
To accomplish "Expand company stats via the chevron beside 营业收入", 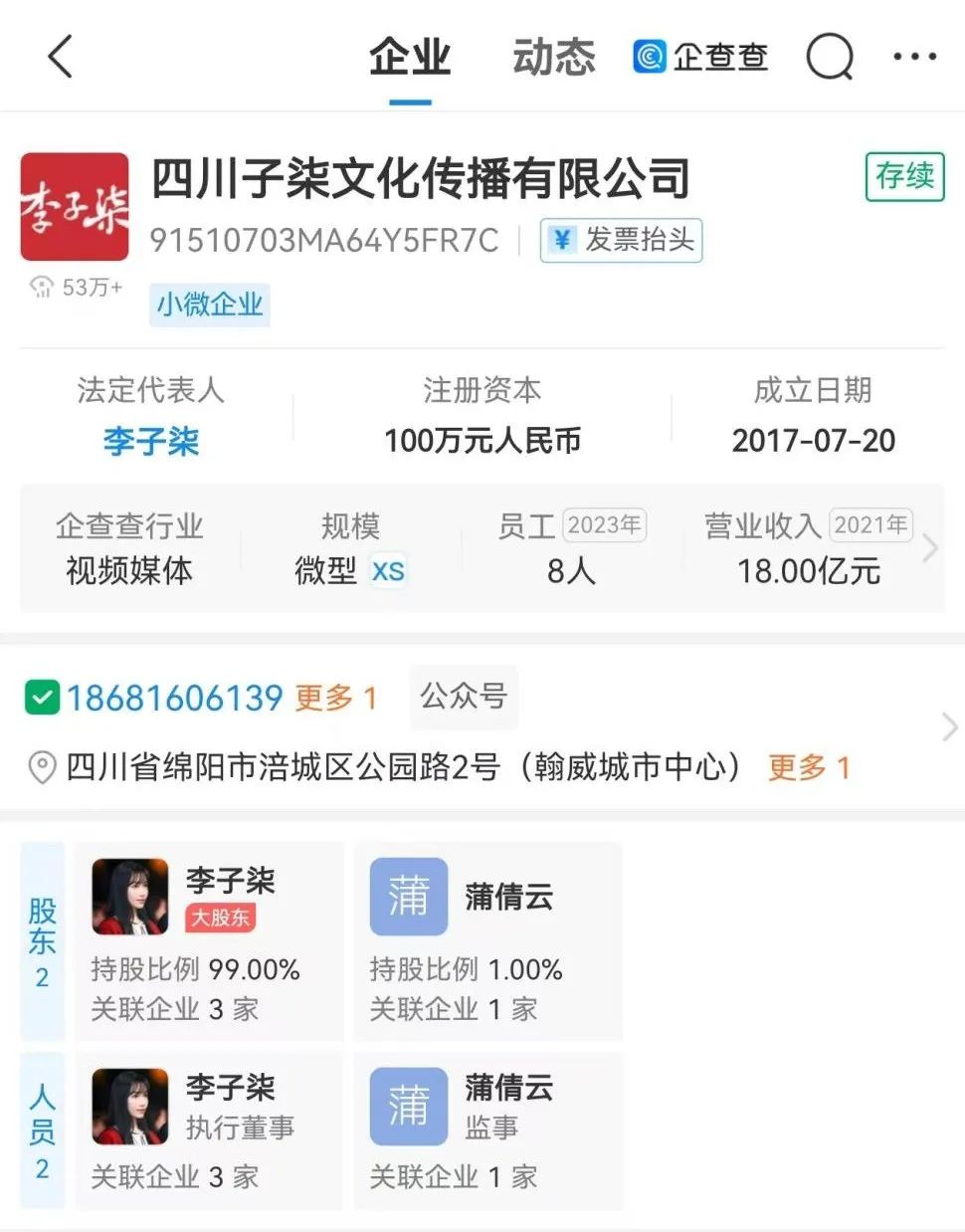I will [930, 548].
